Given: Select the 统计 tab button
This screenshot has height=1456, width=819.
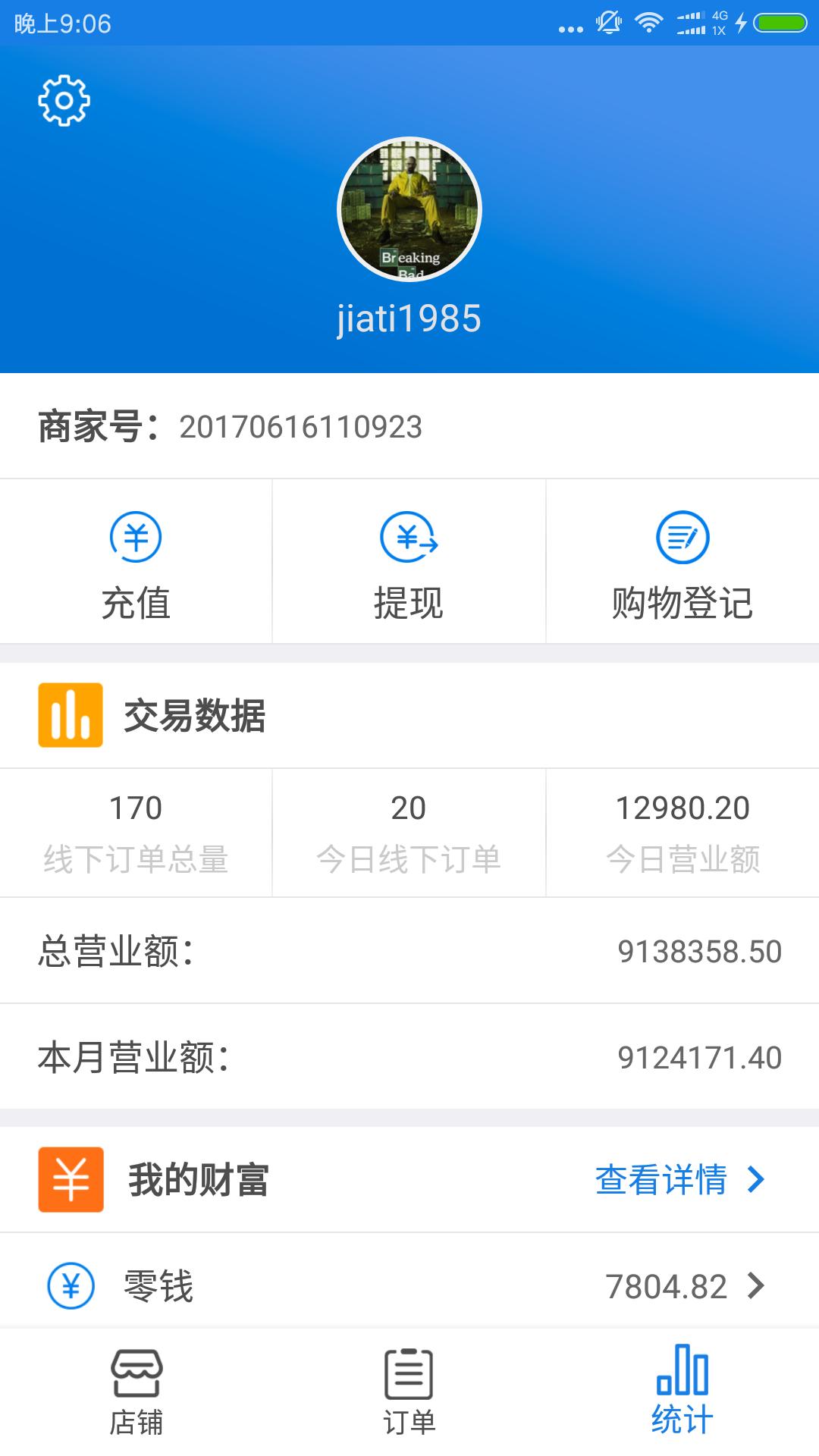Looking at the screenshot, I should [682, 1395].
